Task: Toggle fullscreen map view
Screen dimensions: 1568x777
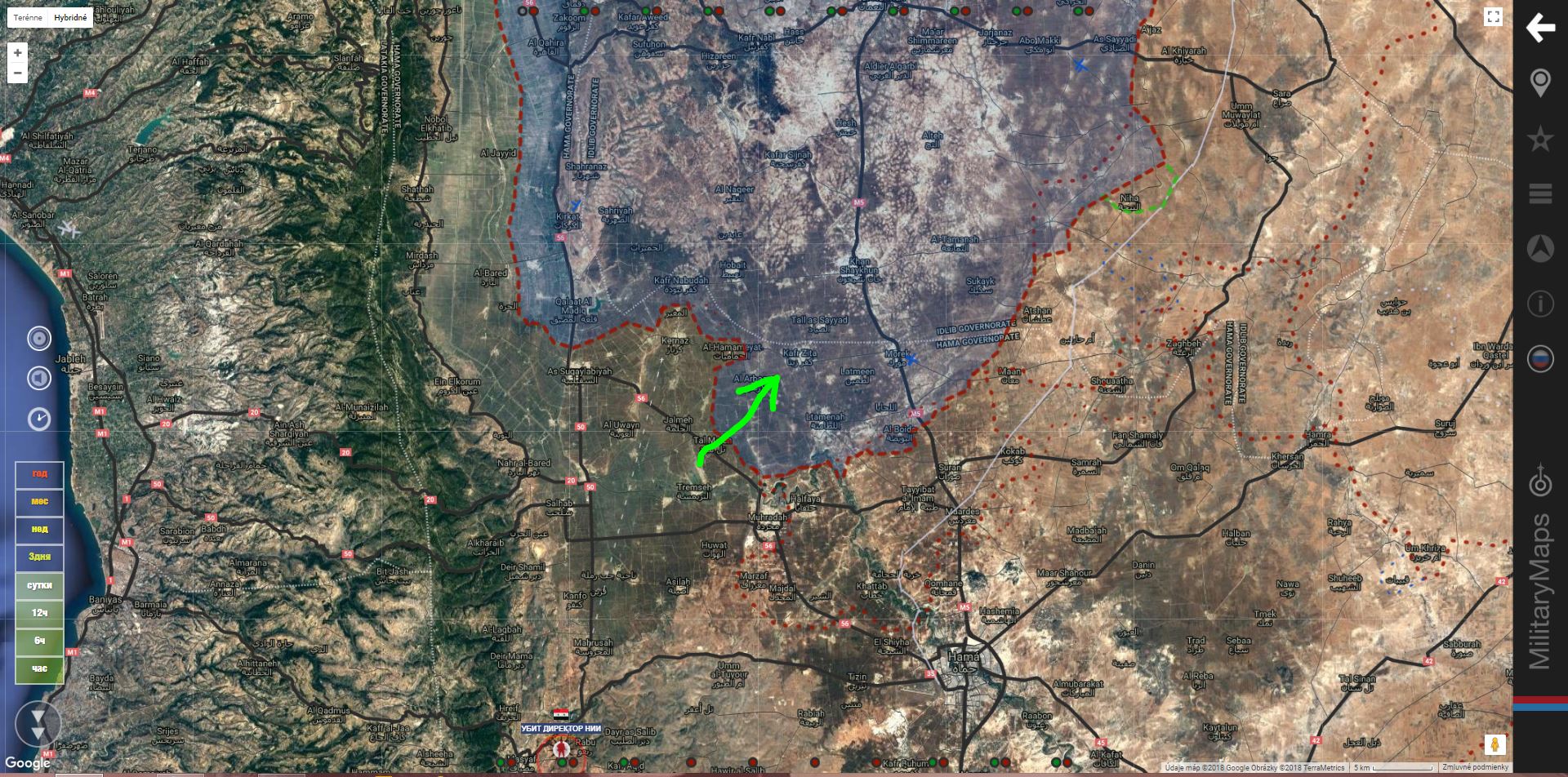Action: click(1493, 17)
